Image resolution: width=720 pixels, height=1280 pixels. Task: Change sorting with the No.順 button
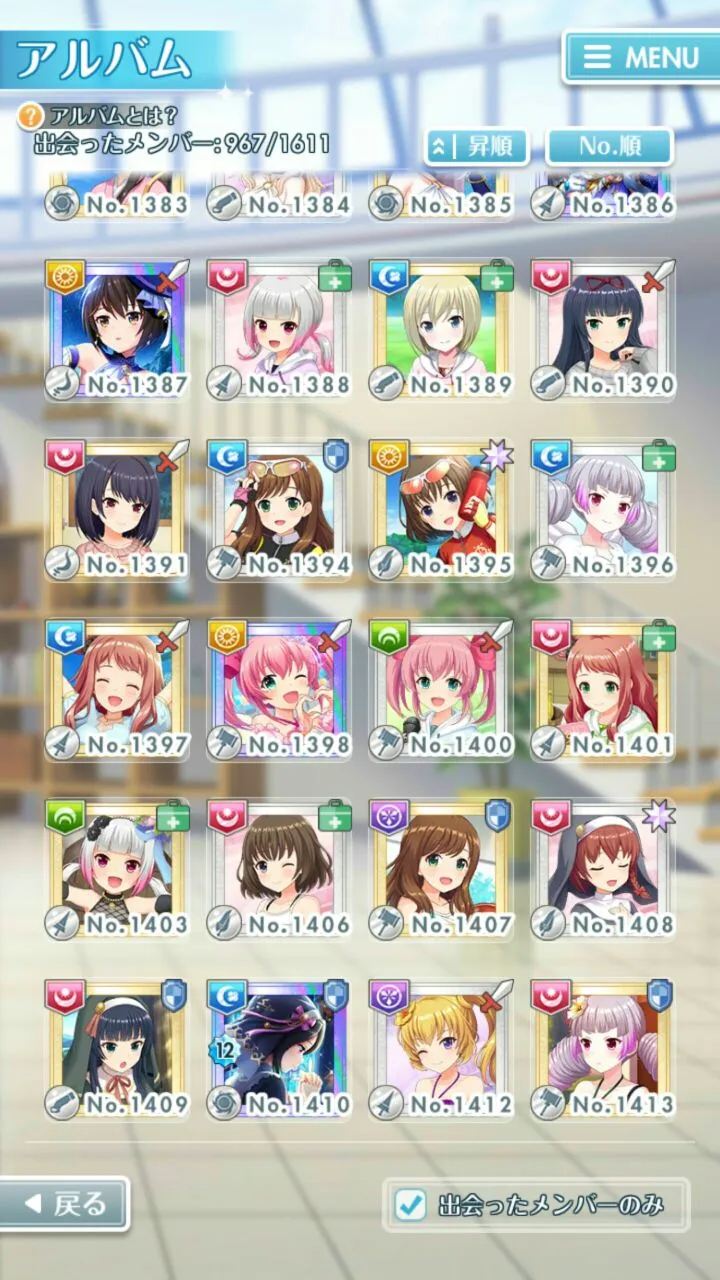(x=609, y=147)
